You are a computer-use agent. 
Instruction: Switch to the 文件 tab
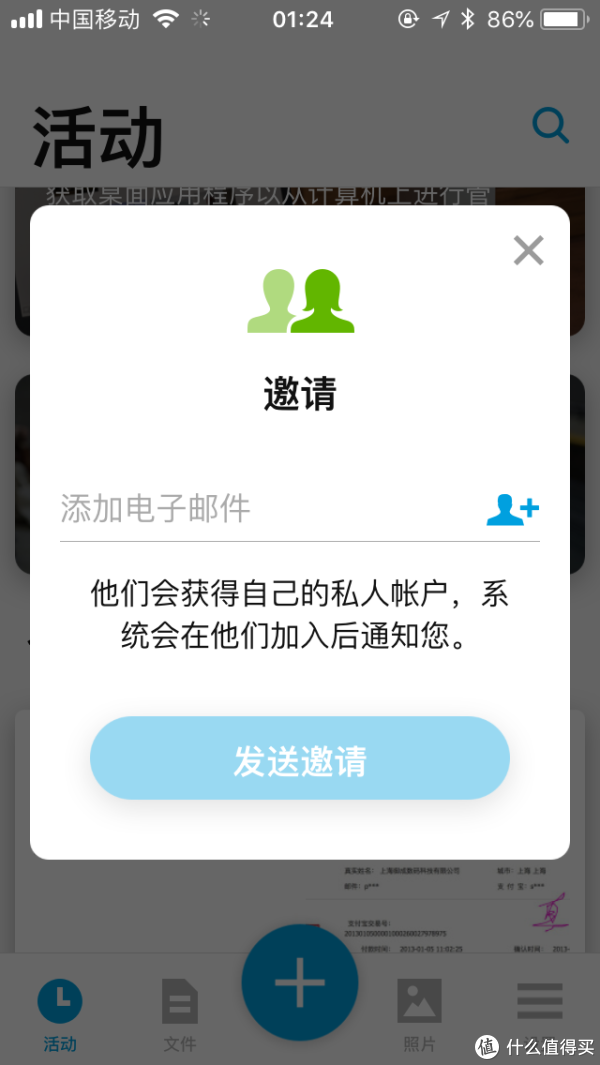tap(180, 1012)
